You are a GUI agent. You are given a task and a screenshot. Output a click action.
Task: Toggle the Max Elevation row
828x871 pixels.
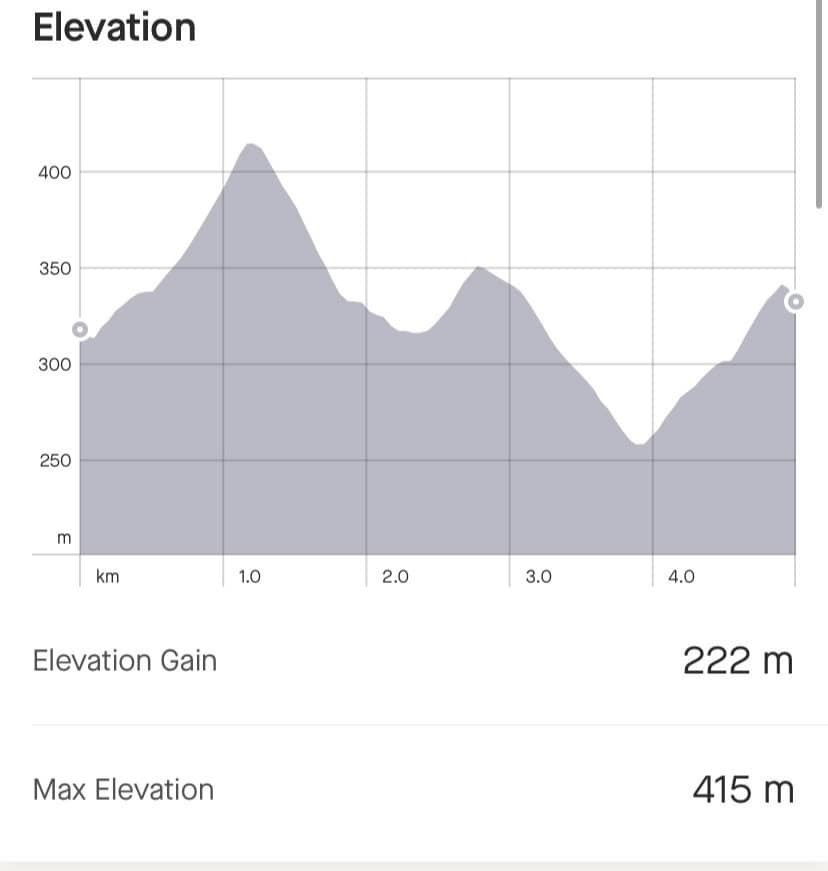pos(414,790)
